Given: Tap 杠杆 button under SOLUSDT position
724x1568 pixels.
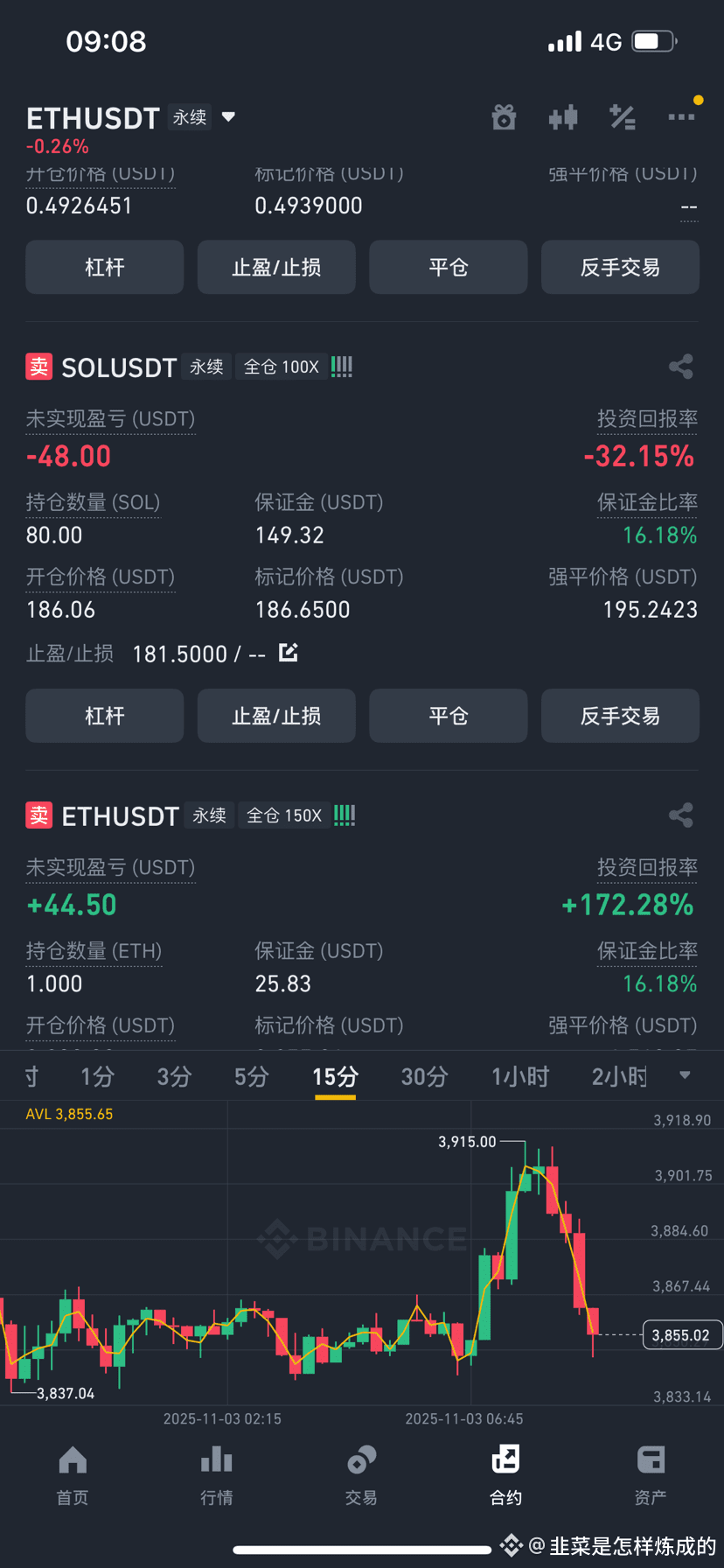Looking at the screenshot, I should [x=105, y=716].
